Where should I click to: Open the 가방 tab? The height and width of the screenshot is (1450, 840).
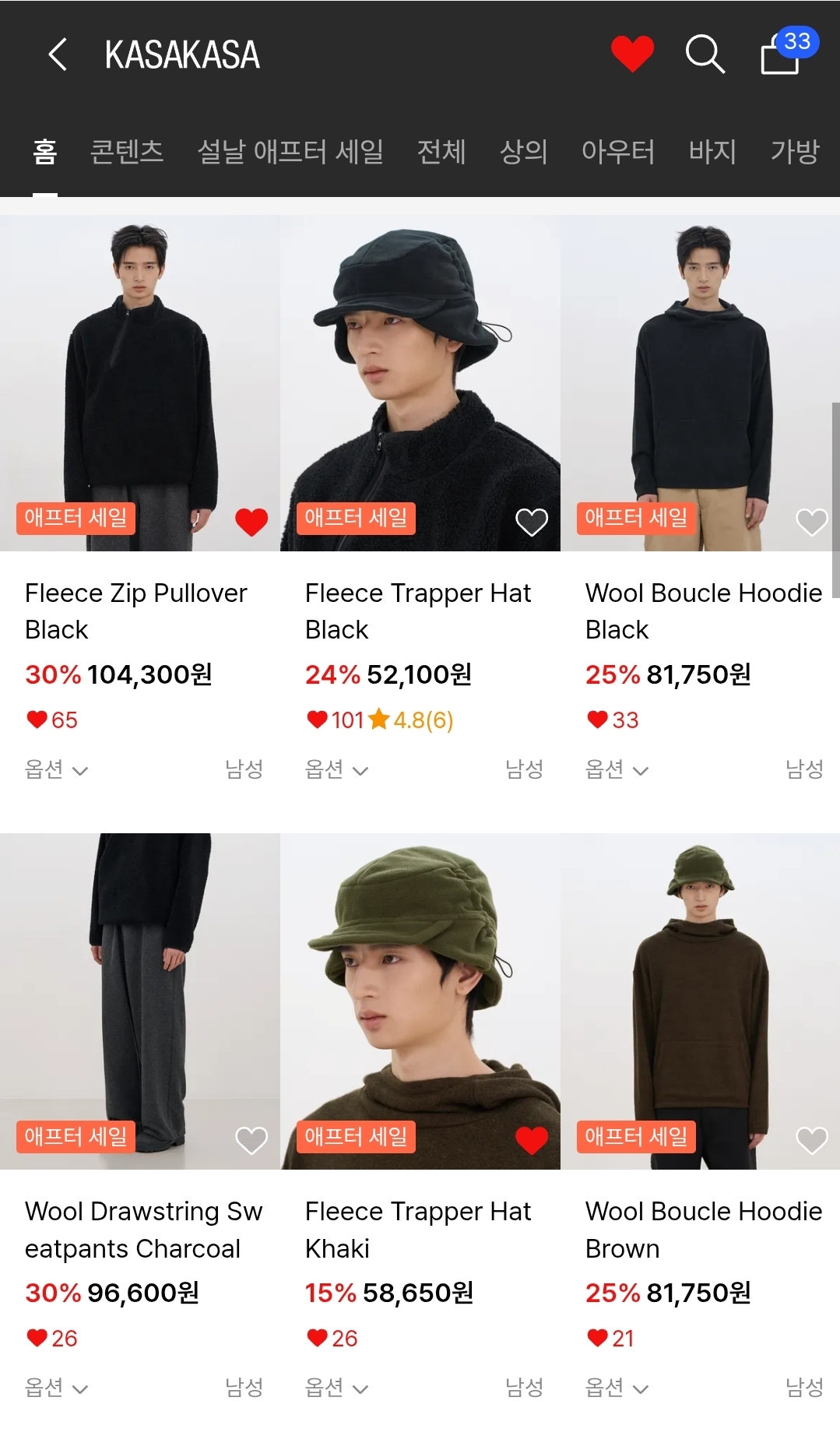794,151
